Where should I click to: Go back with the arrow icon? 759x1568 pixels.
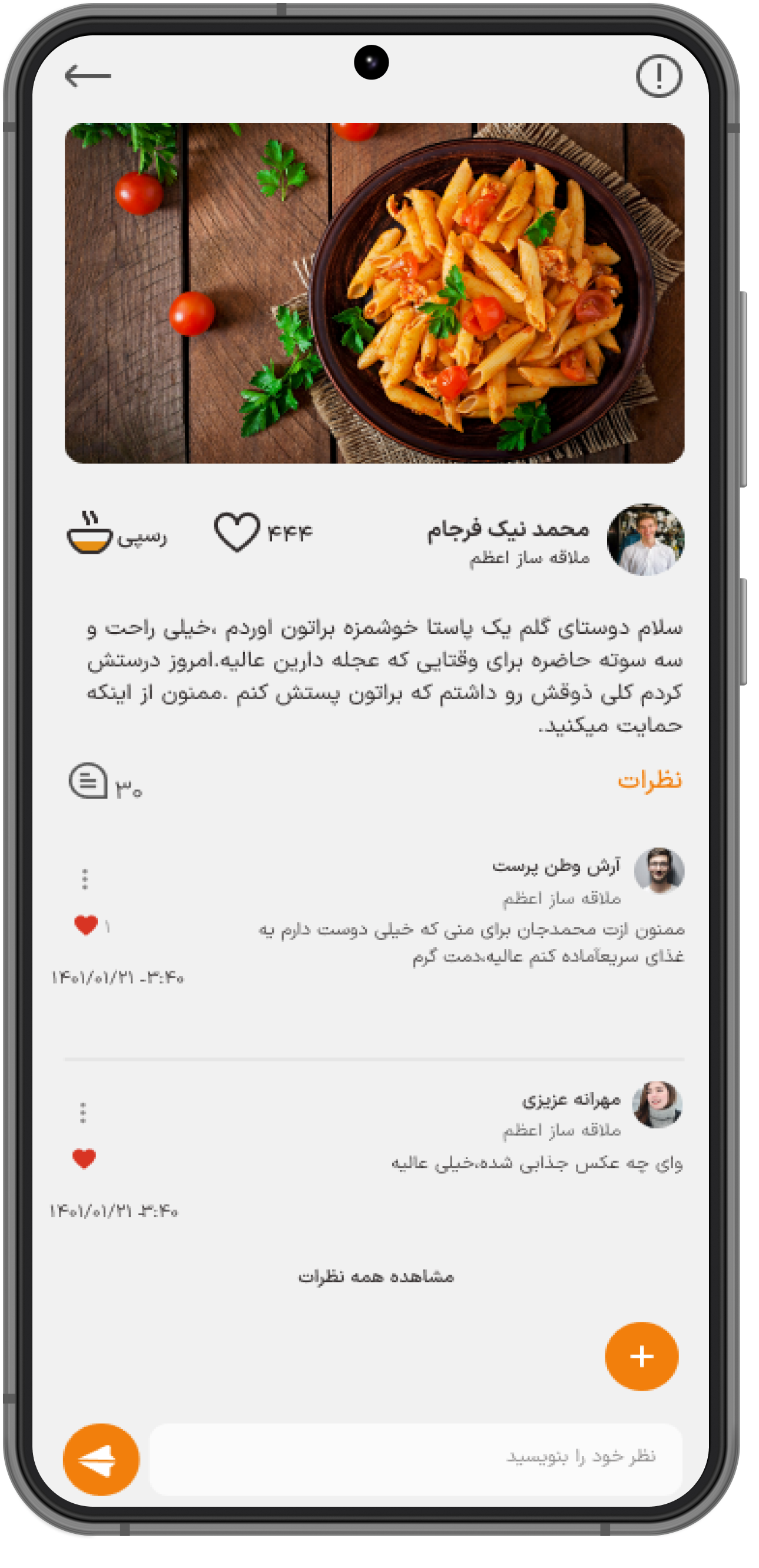pyautogui.click(x=88, y=75)
